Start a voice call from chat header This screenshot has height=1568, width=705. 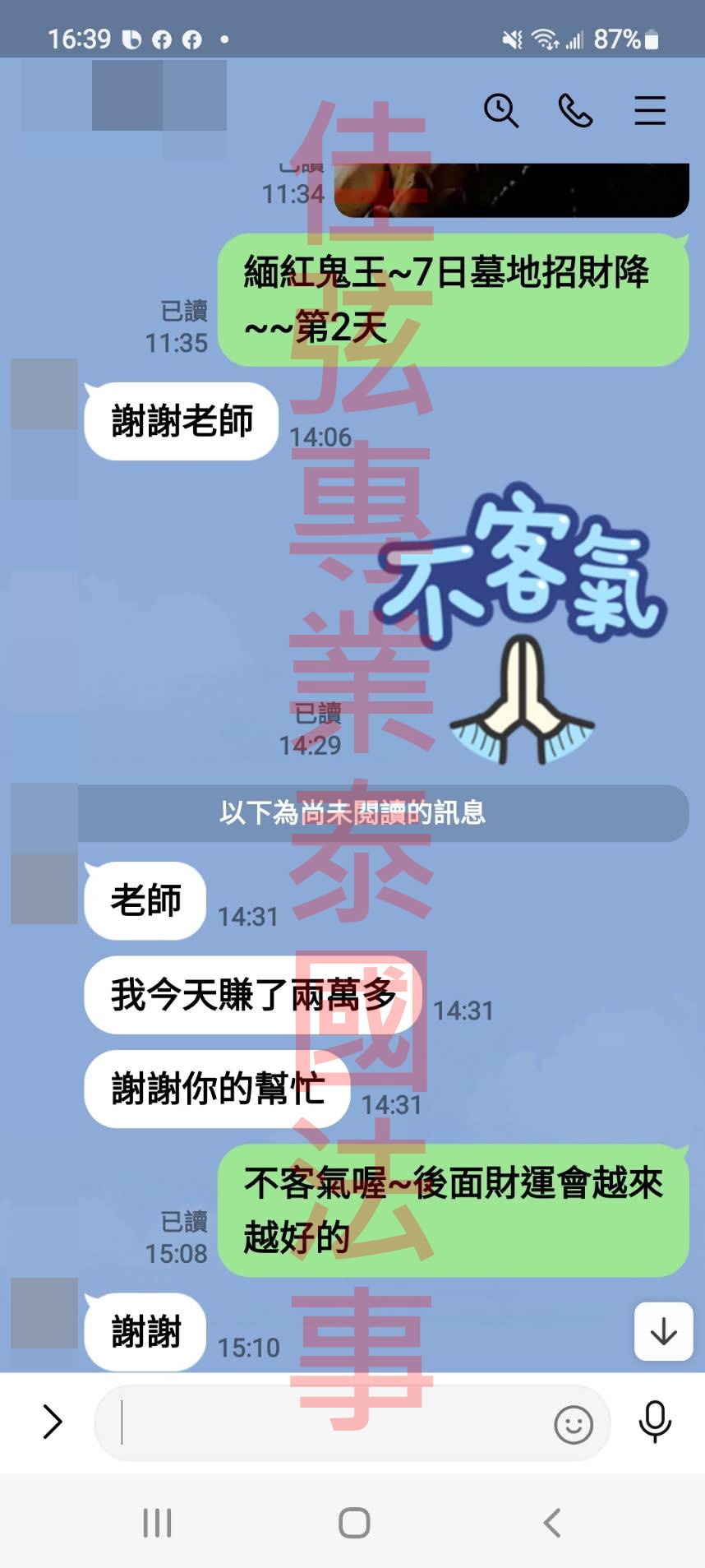click(x=575, y=110)
